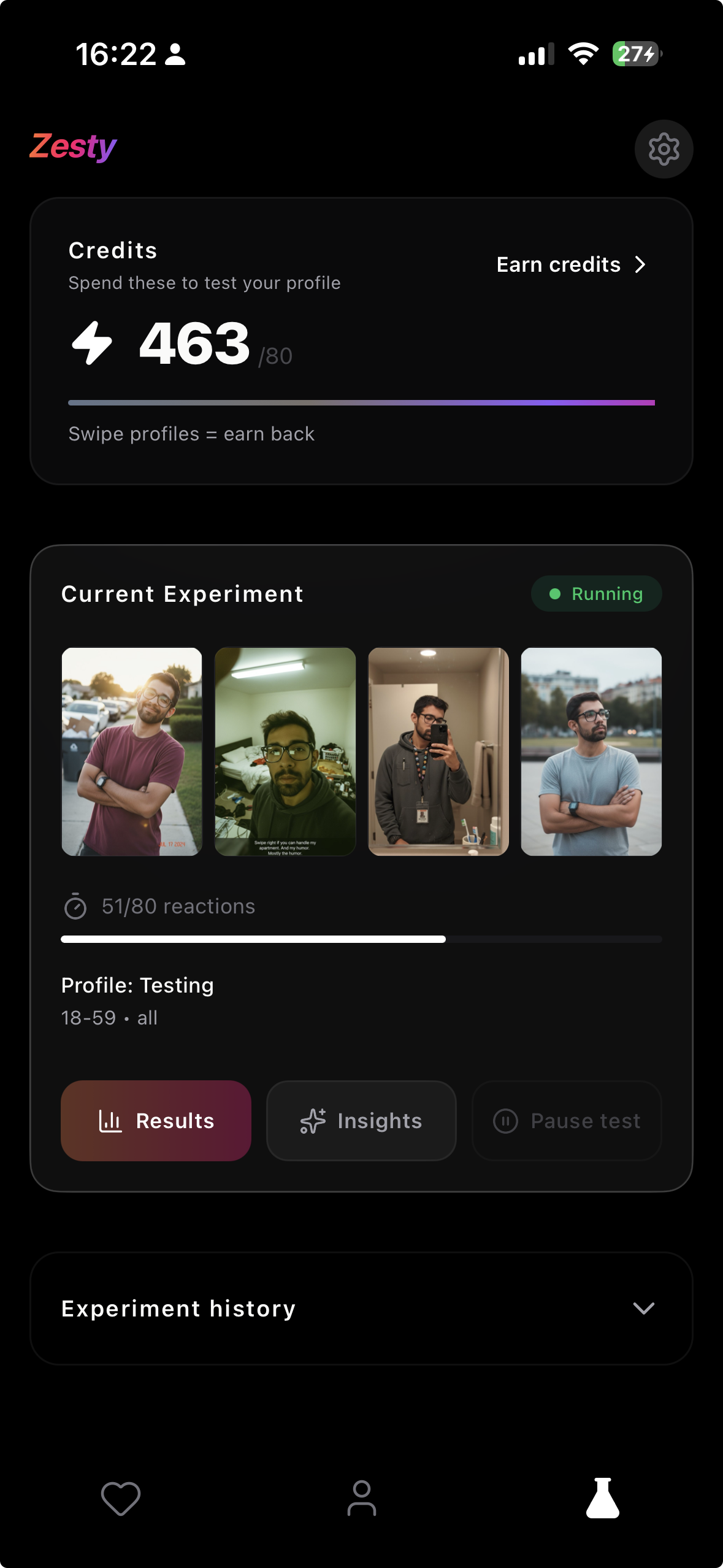723x1568 pixels.
Task: Toggle the Zesty app logo
Action: (x=73, y=147)
